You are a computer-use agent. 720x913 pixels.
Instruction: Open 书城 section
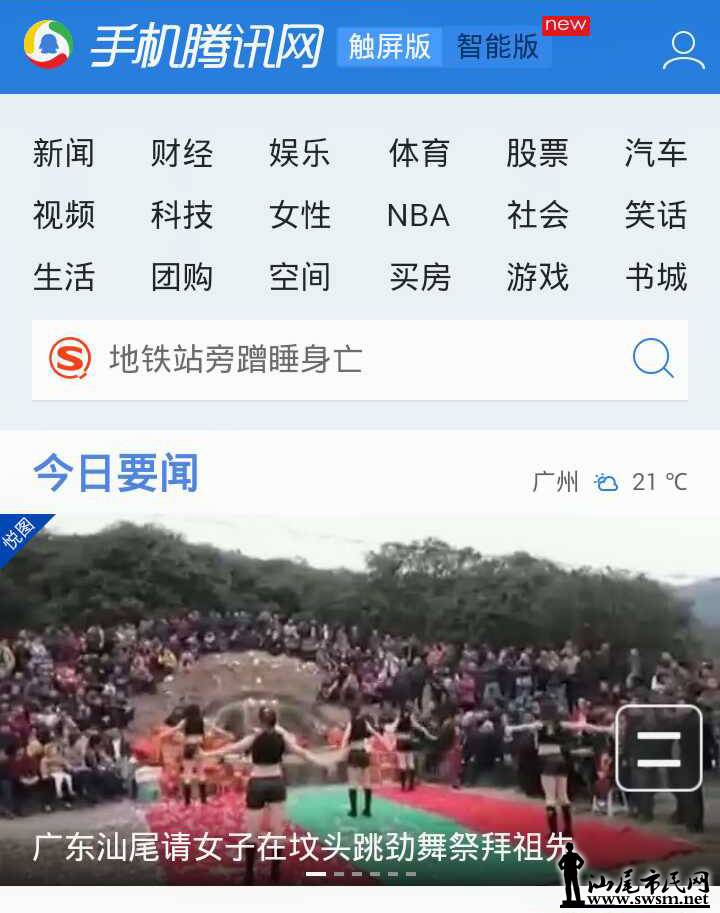656,277
